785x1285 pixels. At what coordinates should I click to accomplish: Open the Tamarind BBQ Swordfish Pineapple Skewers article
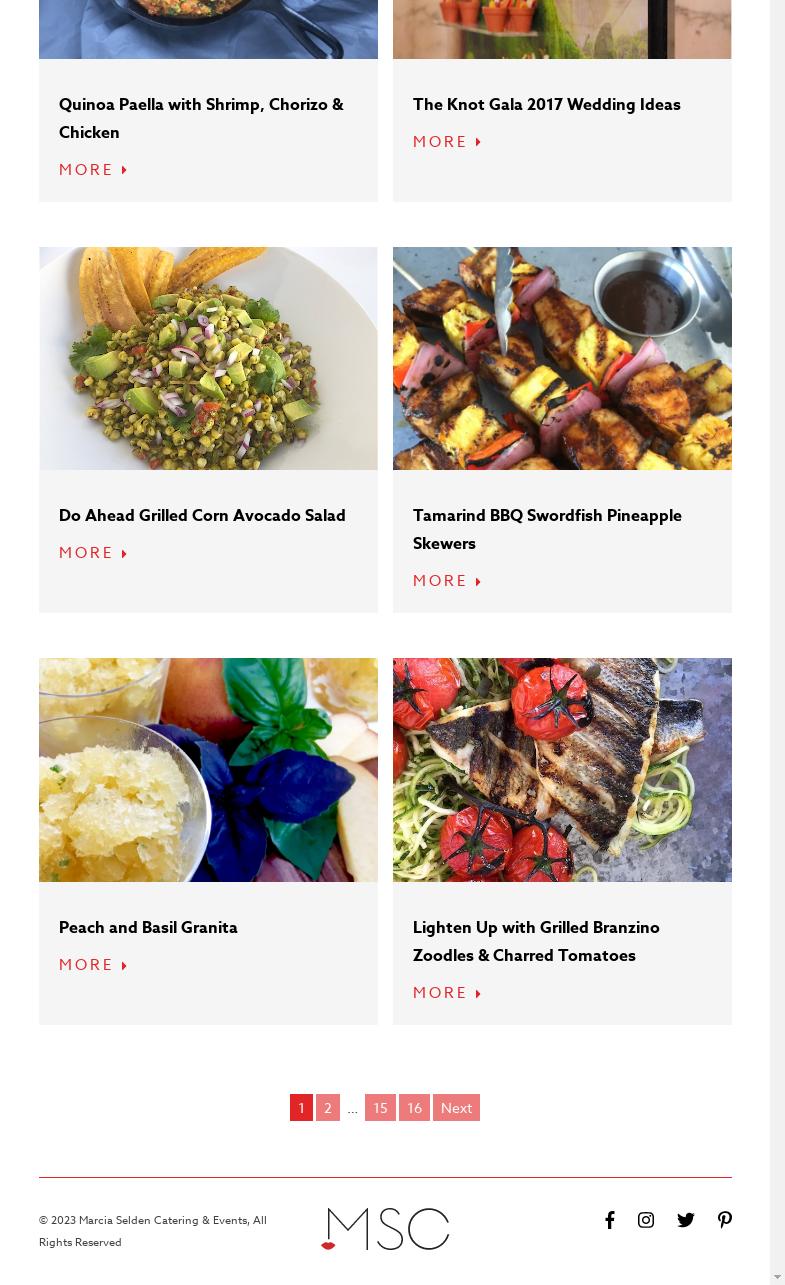[x=547, y=529]
